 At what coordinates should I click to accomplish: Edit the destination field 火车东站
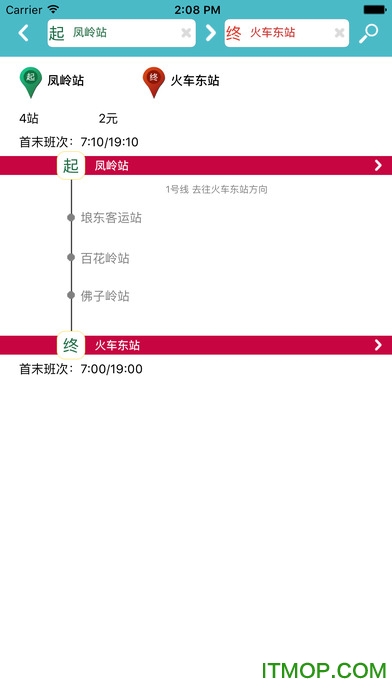(x=286, y=33)
